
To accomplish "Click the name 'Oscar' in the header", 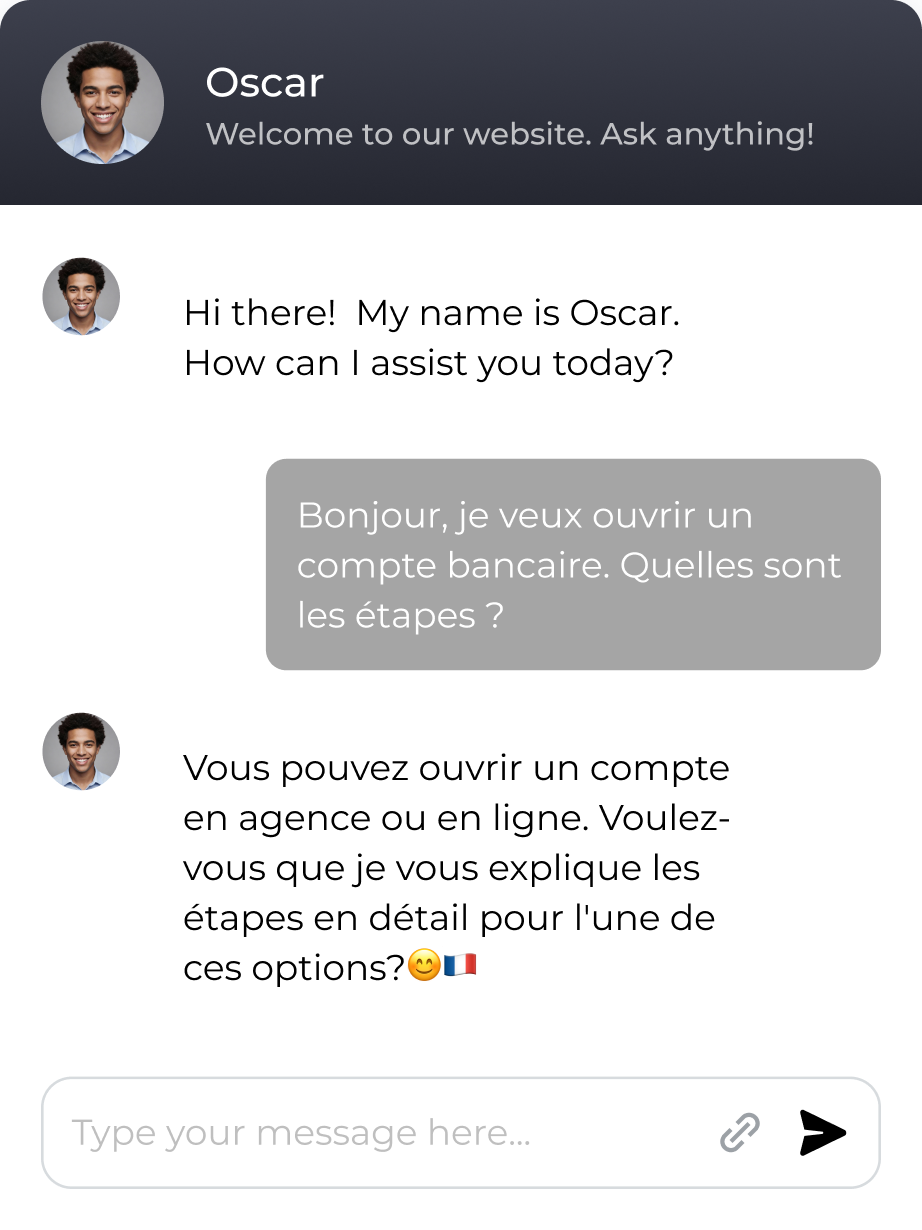I will click(x=264, y=83).
